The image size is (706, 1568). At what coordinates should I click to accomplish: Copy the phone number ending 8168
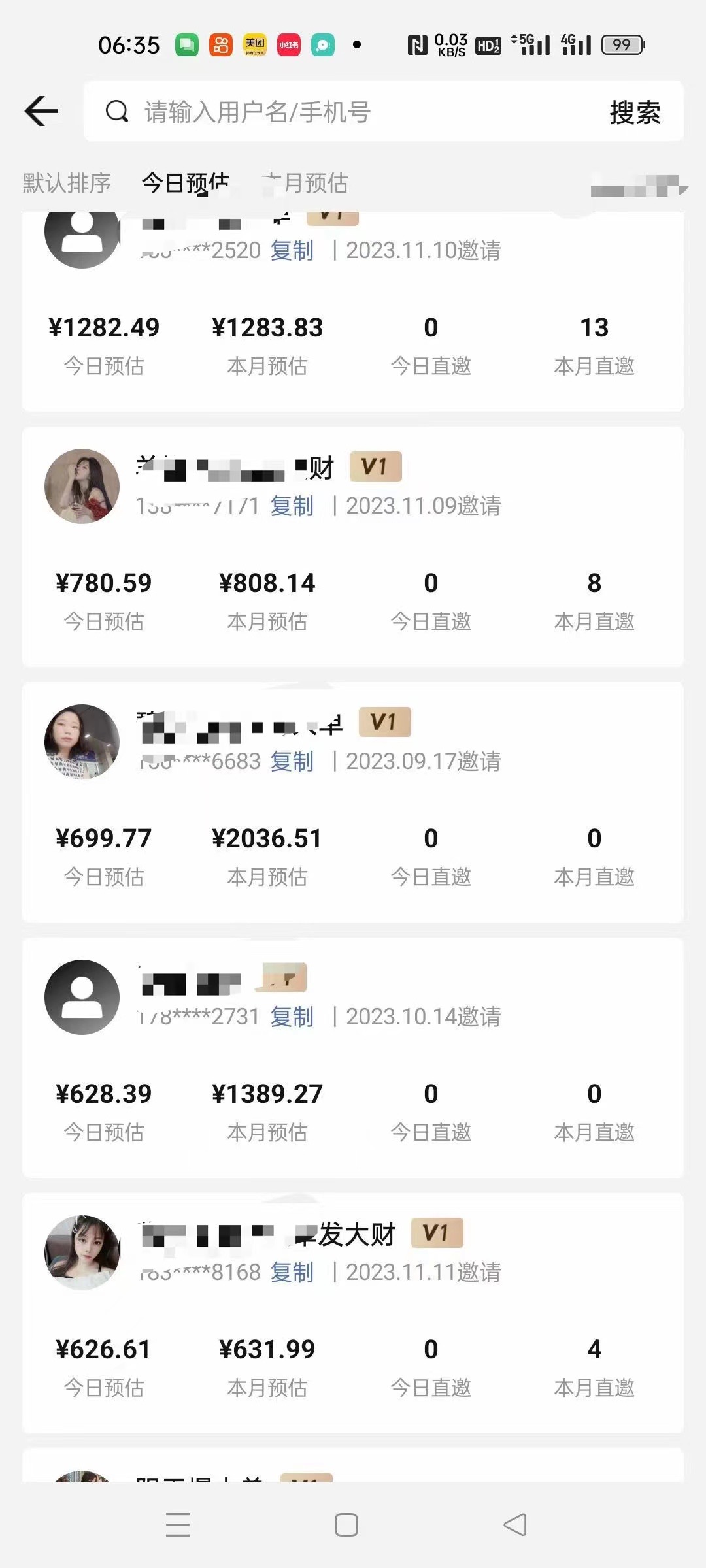coord(292,1272)
